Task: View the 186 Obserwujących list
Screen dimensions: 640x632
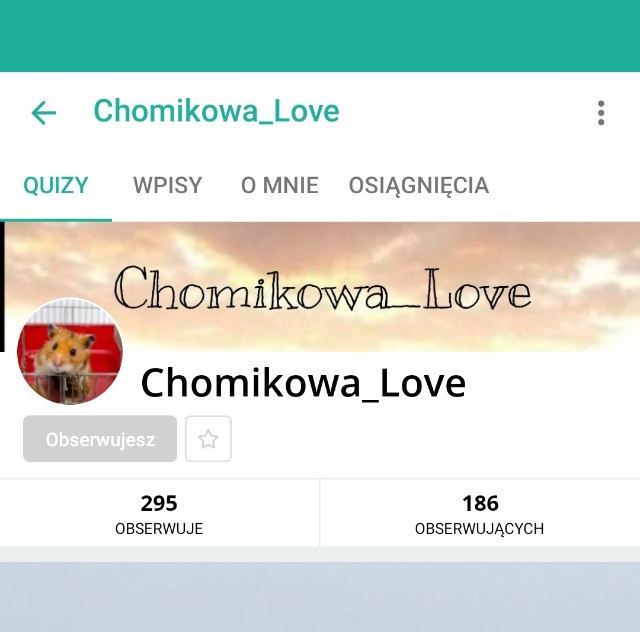Action: click(480, 513)
